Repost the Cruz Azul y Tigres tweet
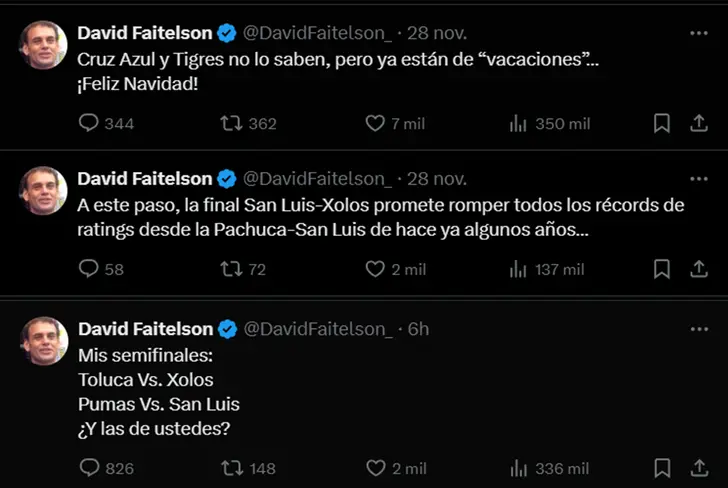 pos(232,123)
